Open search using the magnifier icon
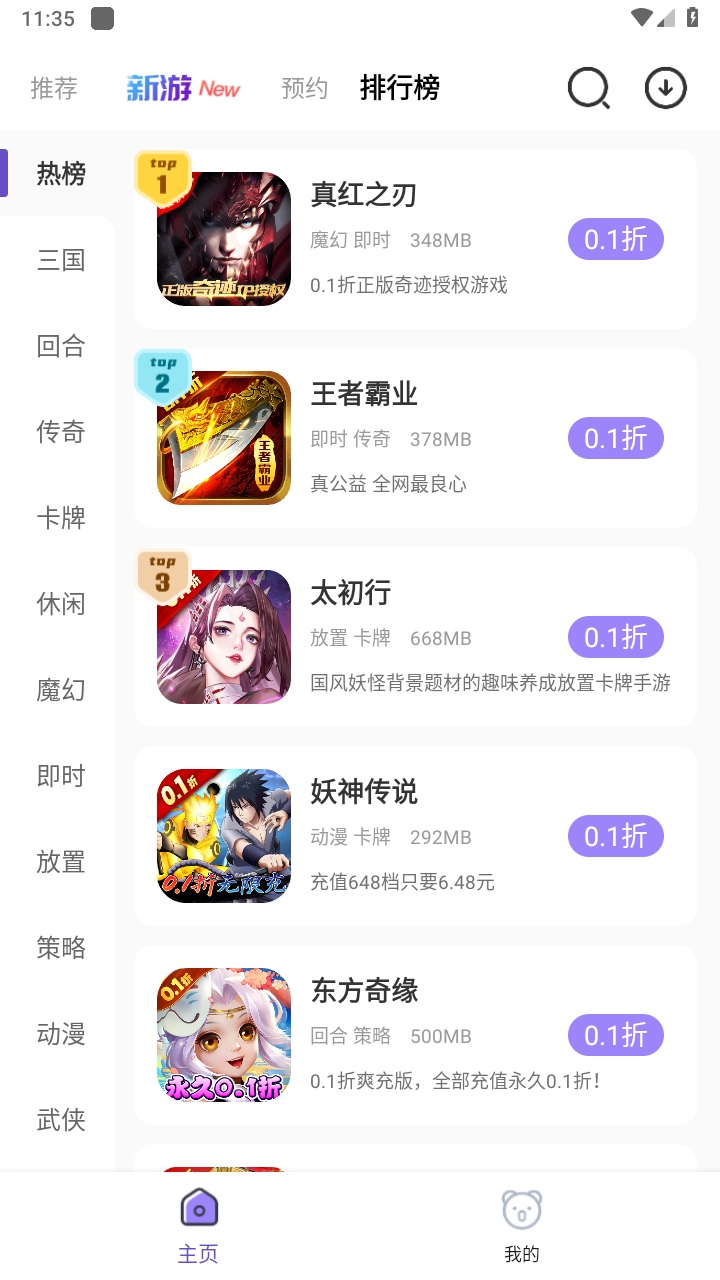Viewport: 720px width, 1280px height. click(x=589, y=88)
